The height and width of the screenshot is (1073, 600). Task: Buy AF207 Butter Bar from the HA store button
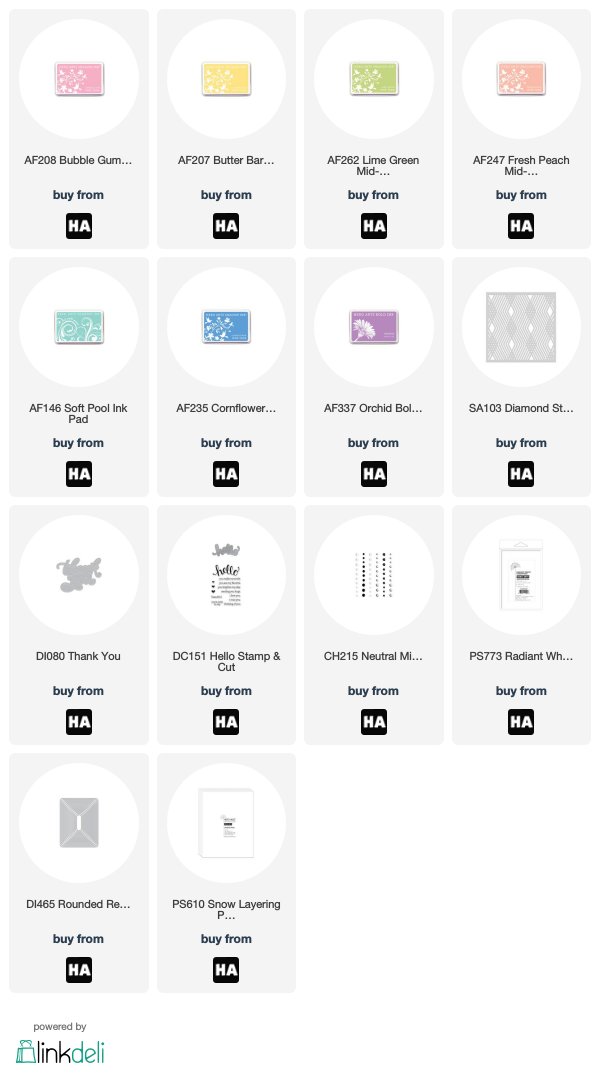point(226,226)
